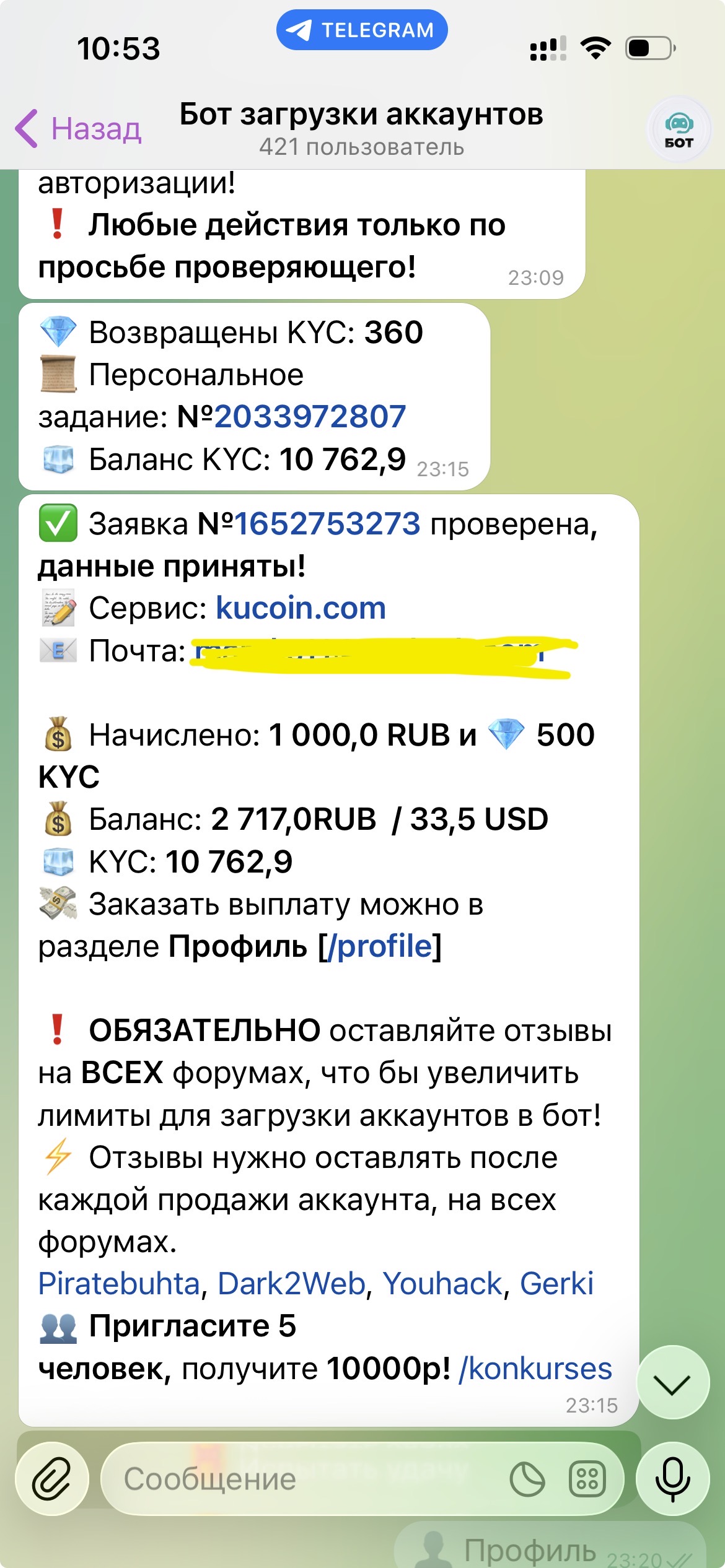
Task: Open chat info for Бот загрузки аккаунтов
Action: click(x=361, y=129)
